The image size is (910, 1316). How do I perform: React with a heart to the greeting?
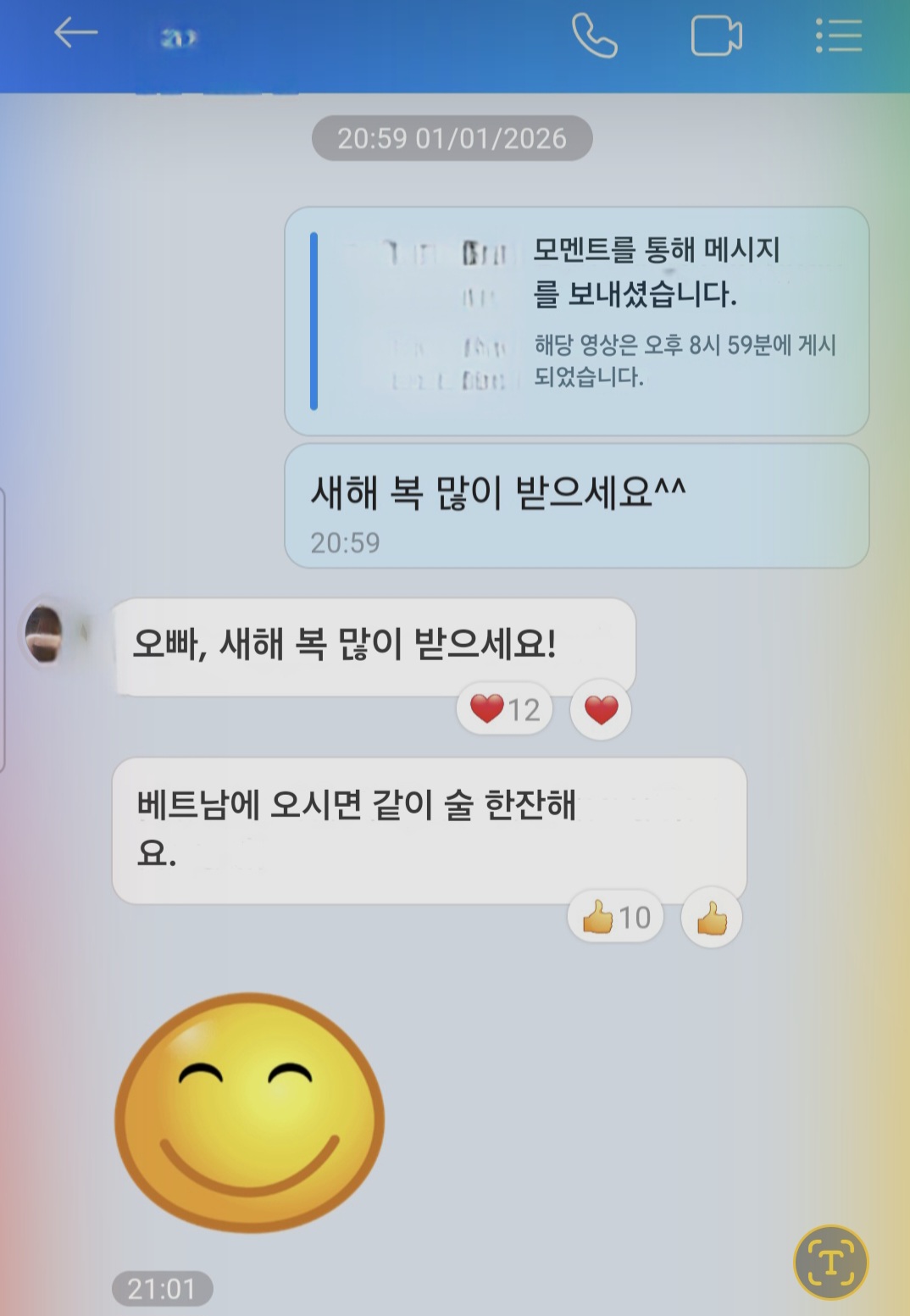click(x=601, y=709)
